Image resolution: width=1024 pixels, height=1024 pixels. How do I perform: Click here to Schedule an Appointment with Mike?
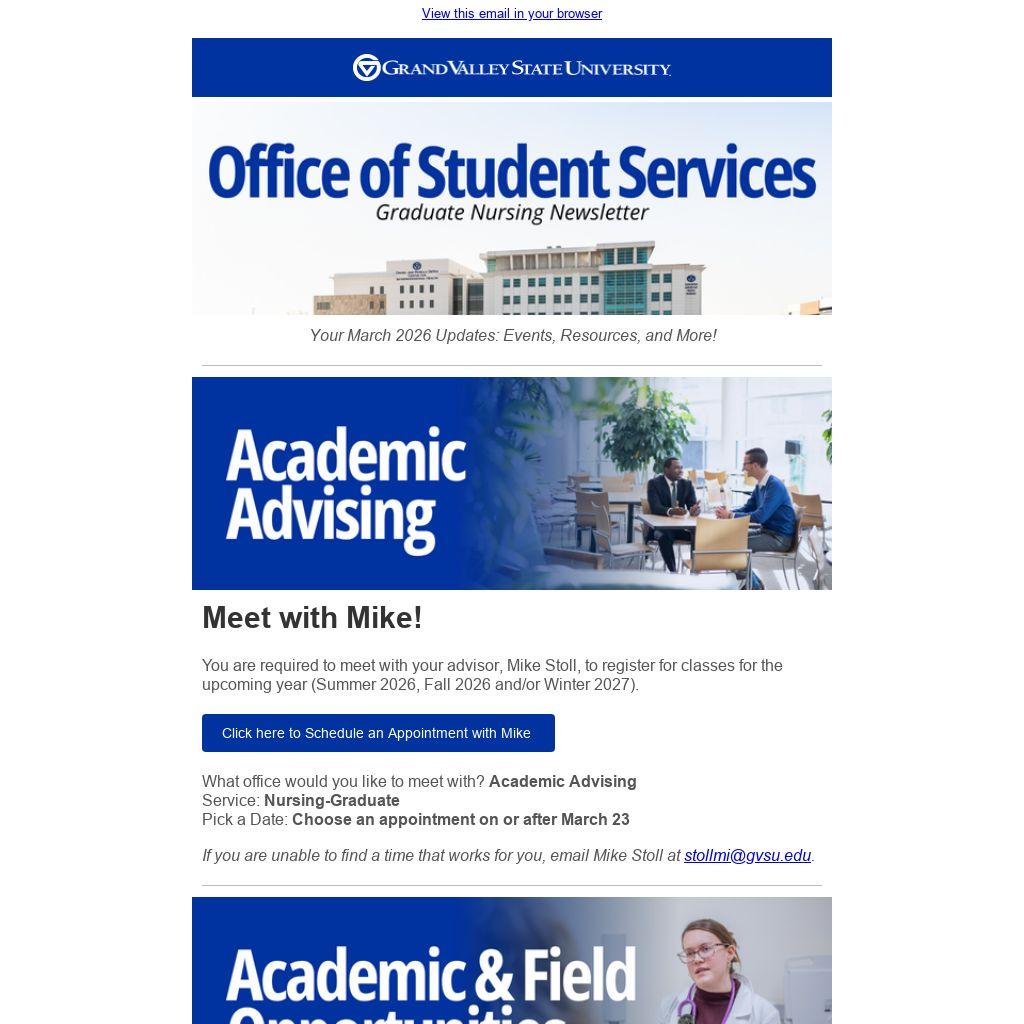point(378,733)
